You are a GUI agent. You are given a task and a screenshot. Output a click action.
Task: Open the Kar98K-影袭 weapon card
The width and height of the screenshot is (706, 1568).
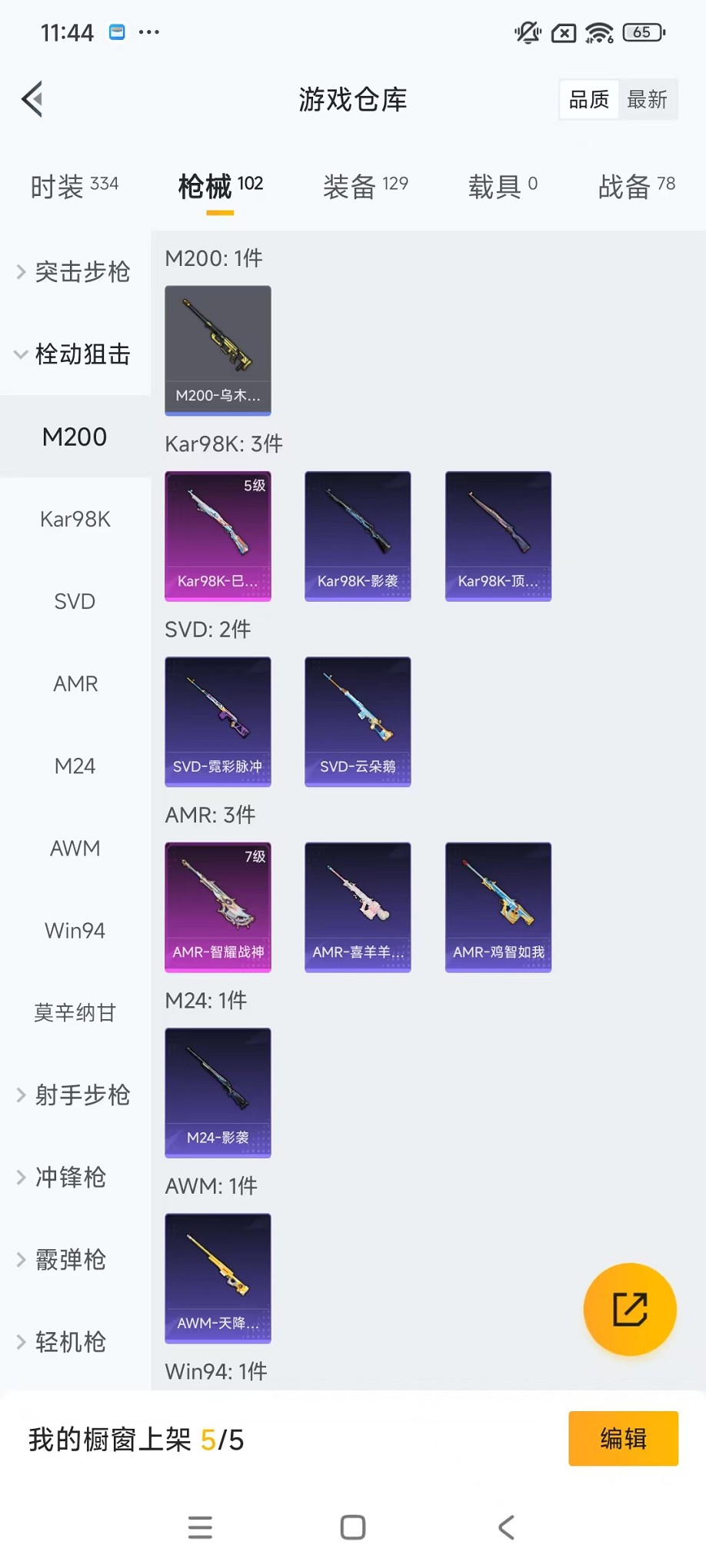click(x=358, y=536)
